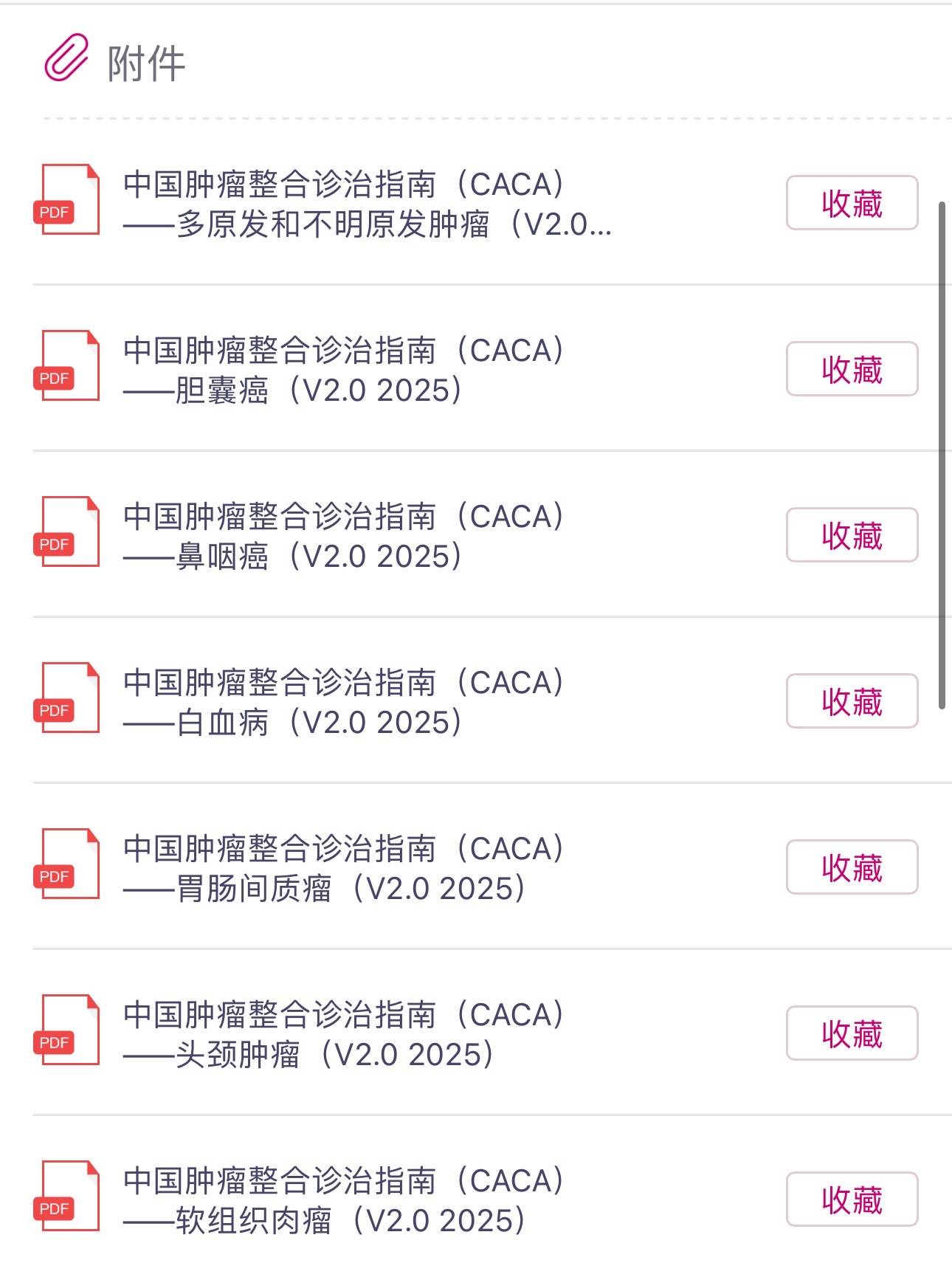Viewport: 952px width, 1277px height.
Task: Favorite the 头颈肿瘤 guideline with 收藏
Action: [852, 1033]
